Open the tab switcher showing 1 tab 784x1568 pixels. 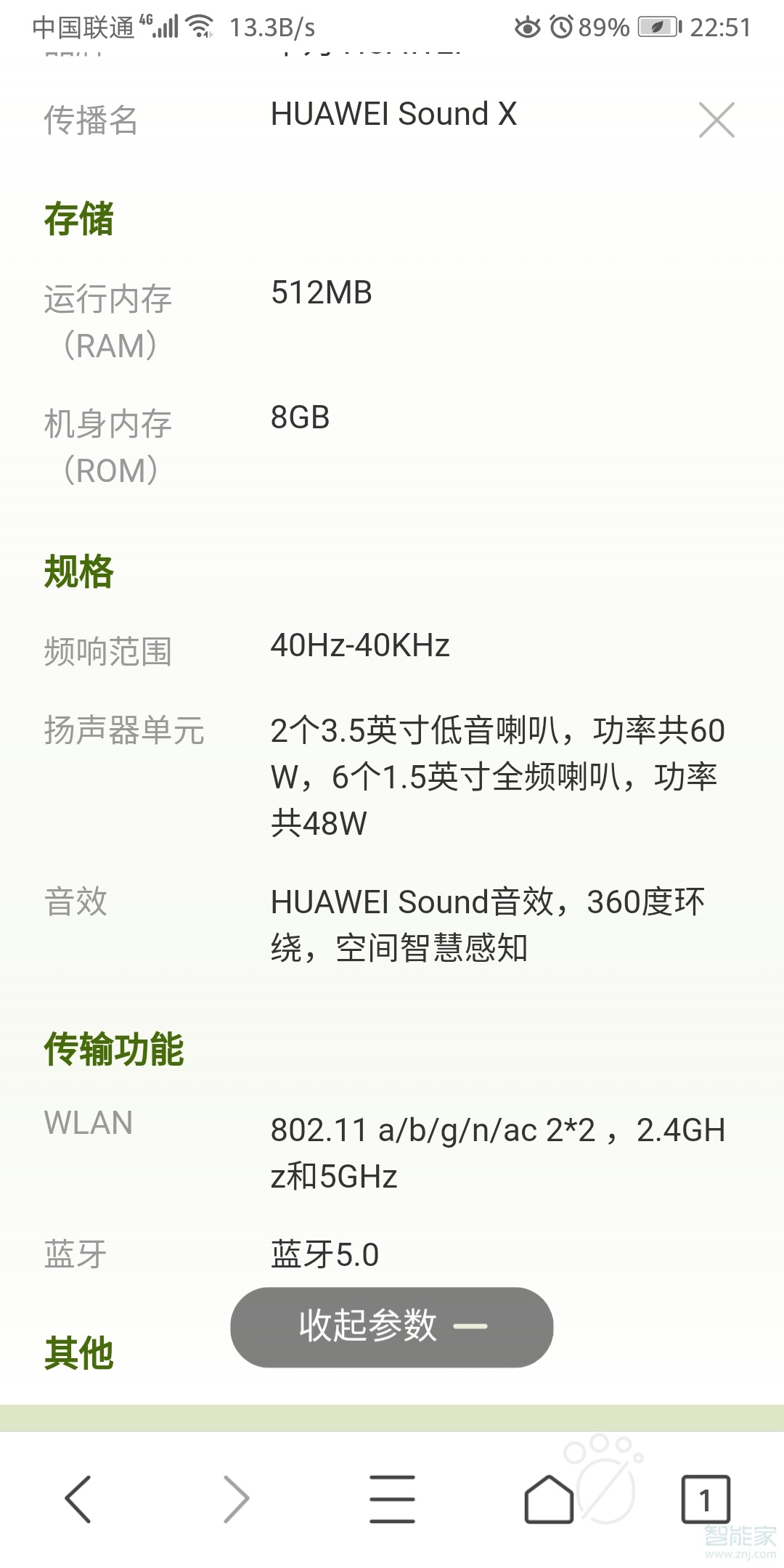[x=706, y=1499]
